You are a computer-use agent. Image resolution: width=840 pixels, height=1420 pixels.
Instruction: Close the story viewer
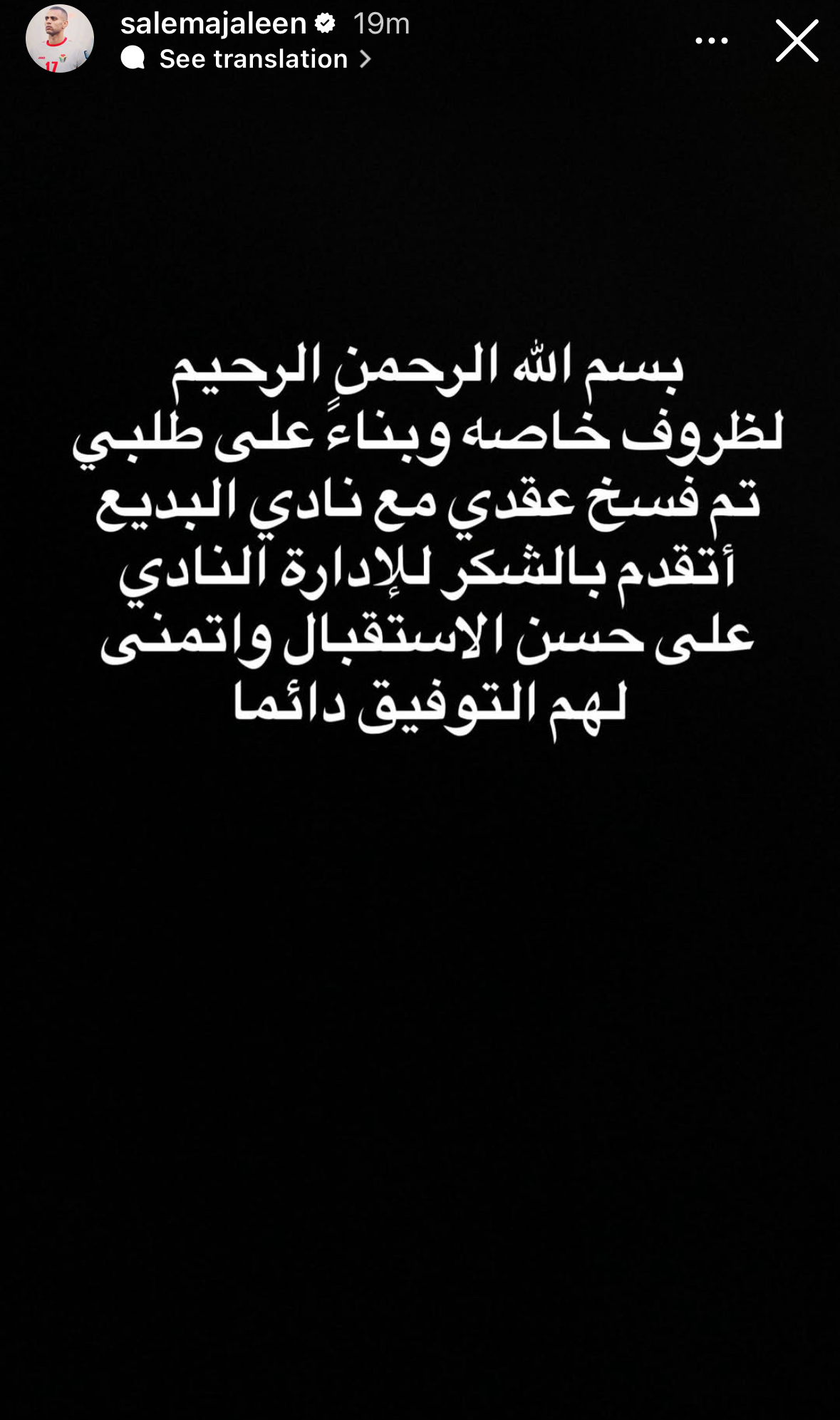797,41
